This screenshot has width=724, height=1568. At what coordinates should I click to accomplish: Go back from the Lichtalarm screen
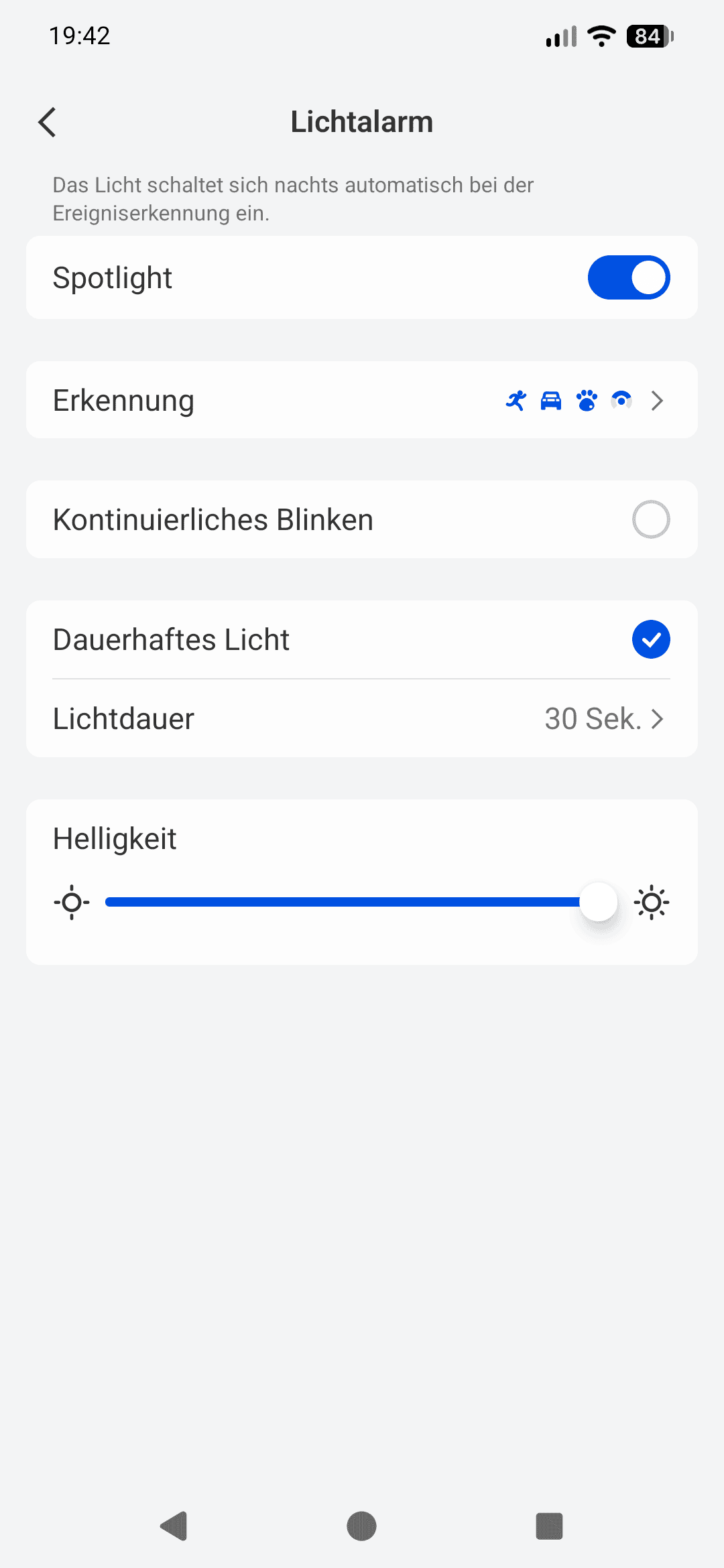pos(48,122)
